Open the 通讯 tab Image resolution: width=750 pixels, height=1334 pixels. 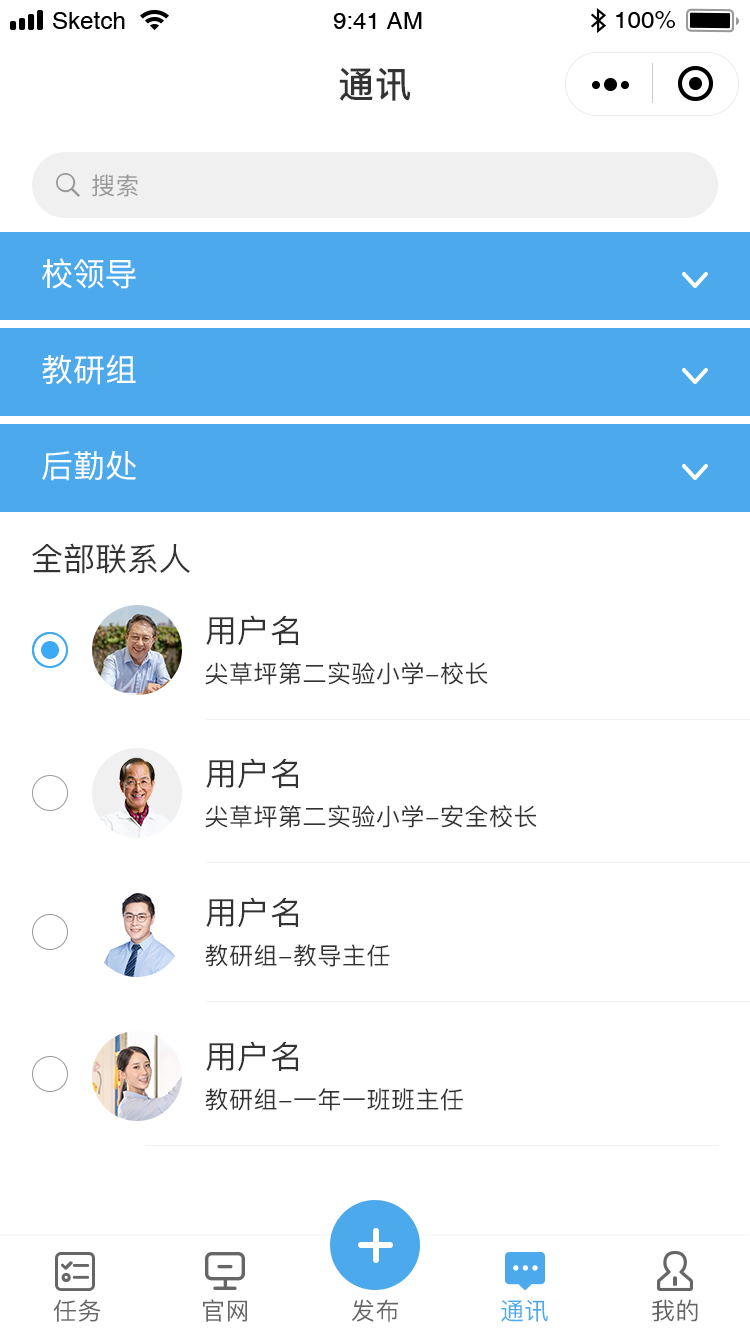coord(525,1287)
